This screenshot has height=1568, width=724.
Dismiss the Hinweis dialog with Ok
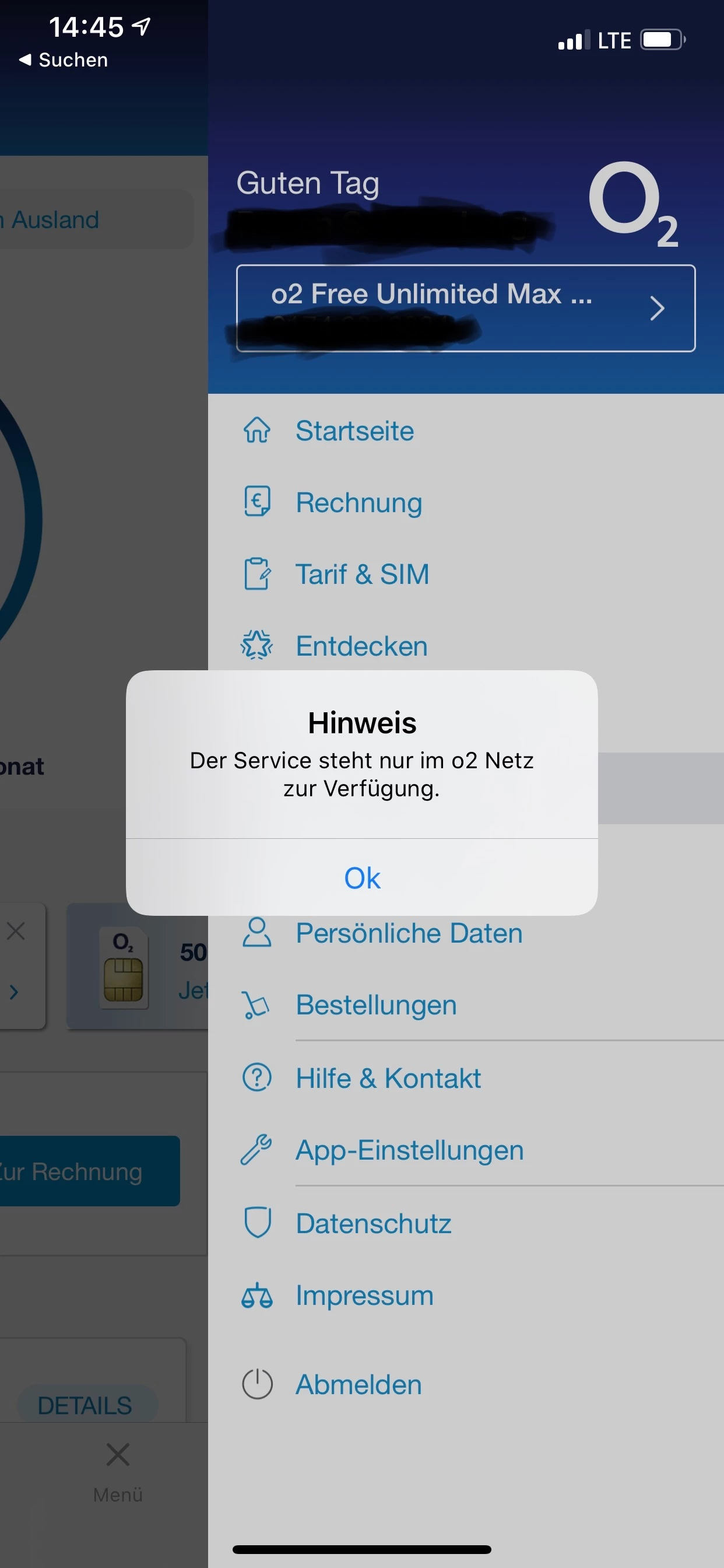(362, 878)
